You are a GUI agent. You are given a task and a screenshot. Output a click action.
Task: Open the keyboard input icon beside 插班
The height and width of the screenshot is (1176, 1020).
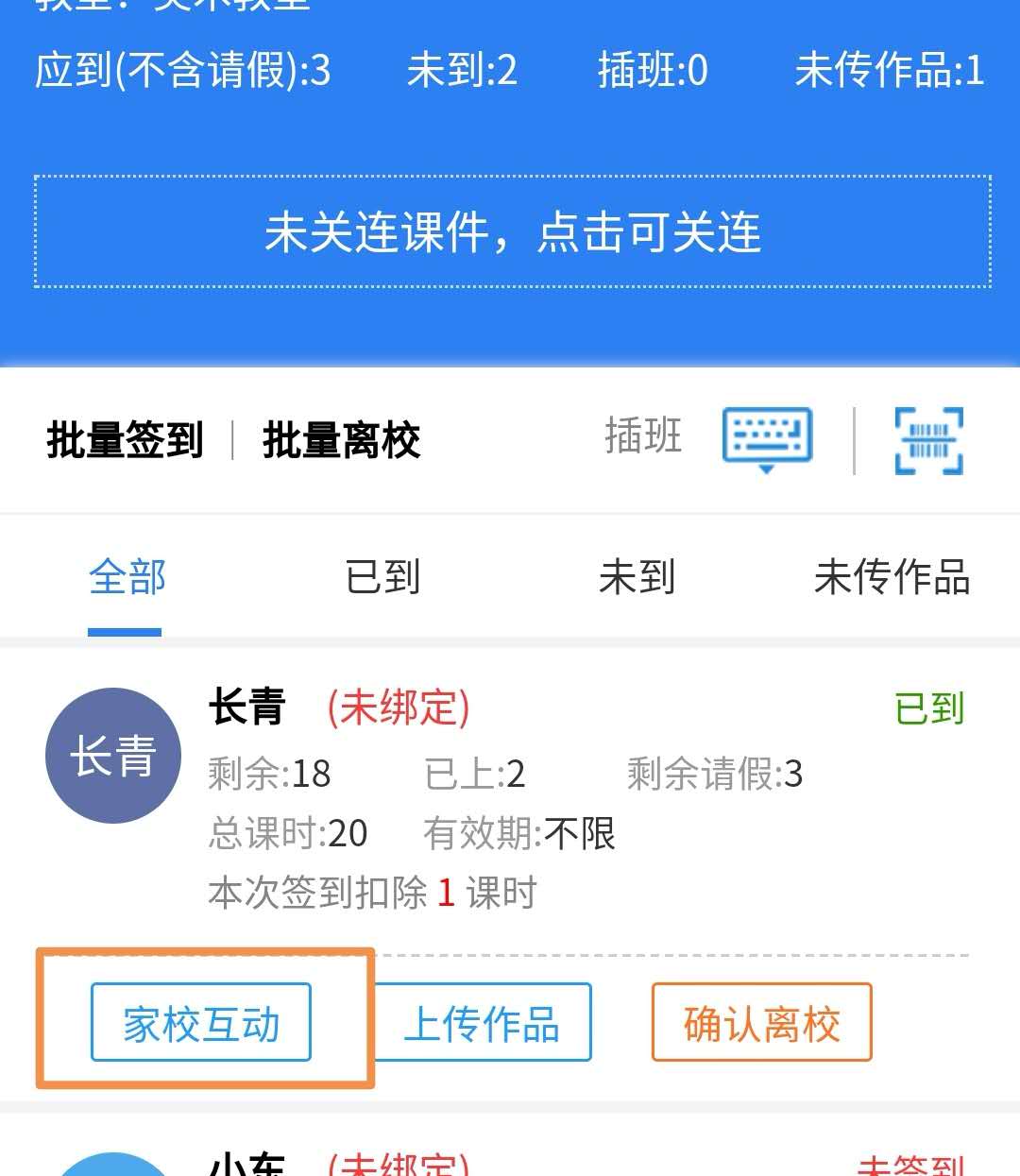(767, 439)
